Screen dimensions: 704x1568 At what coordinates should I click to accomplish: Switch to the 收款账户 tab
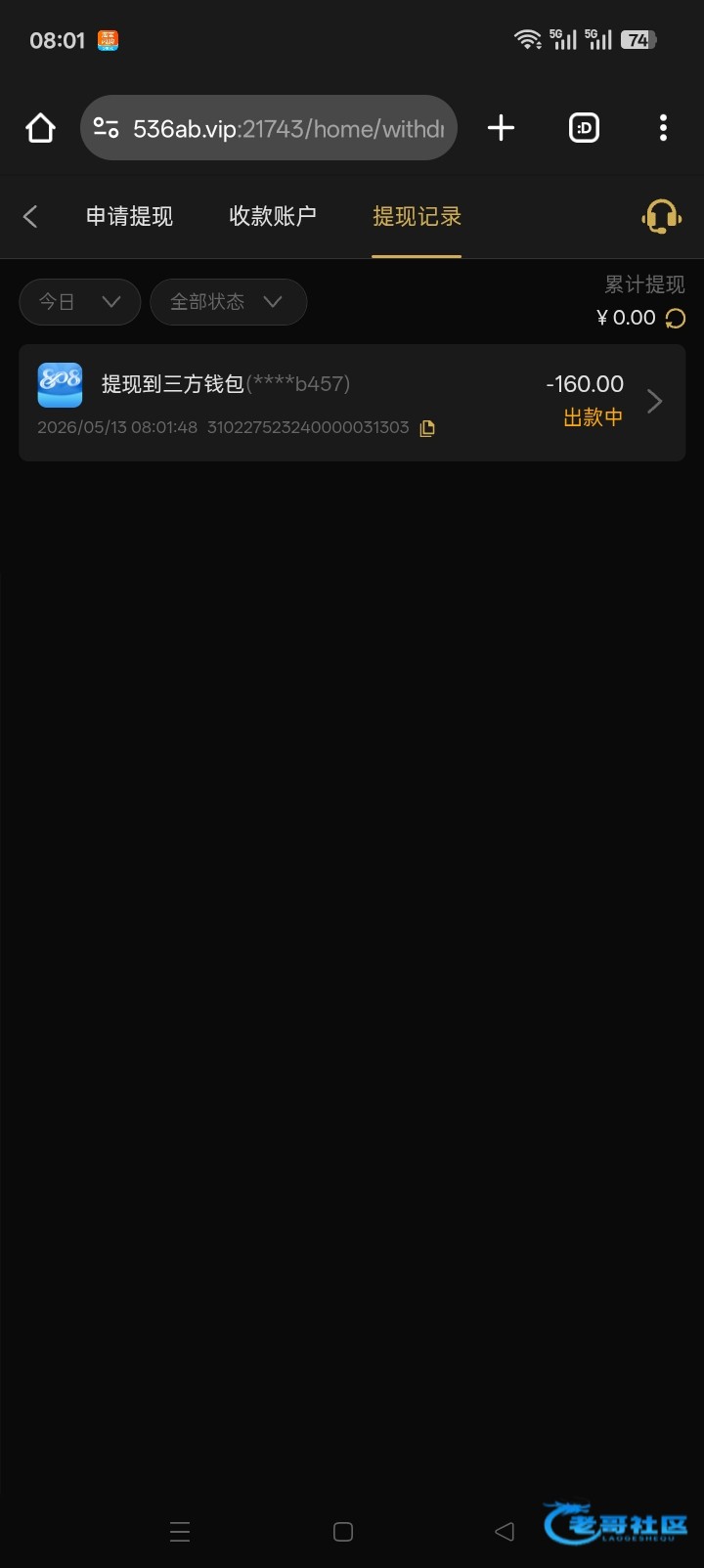[x=273, y=216]
